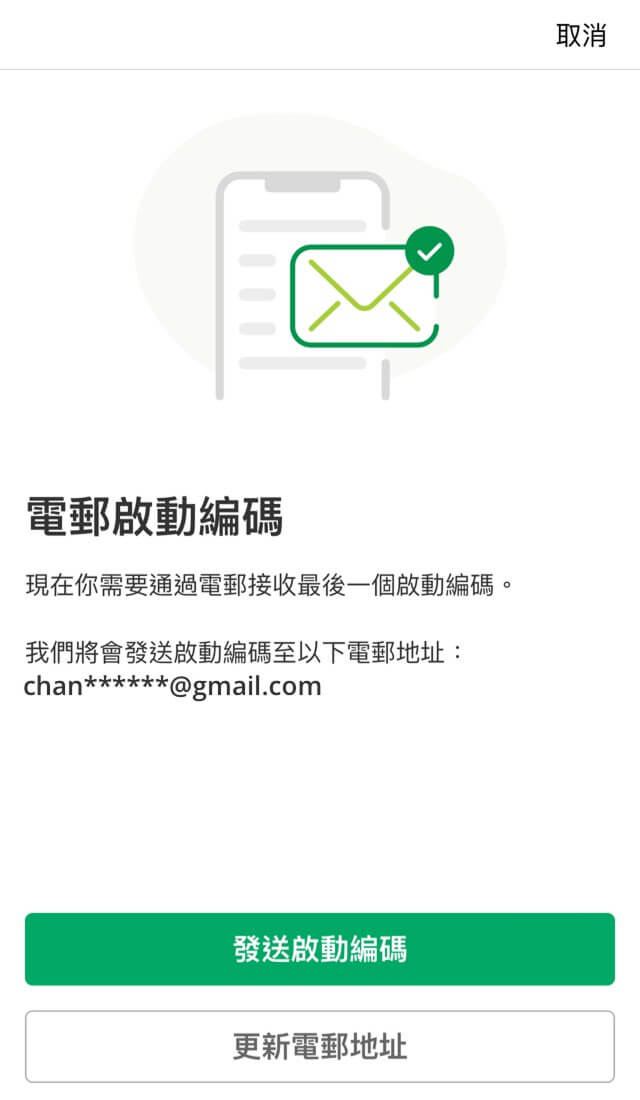Select 更新電郵地址 to update email address
This screenshot has height=1100, width=640.
click(320, 1046)
